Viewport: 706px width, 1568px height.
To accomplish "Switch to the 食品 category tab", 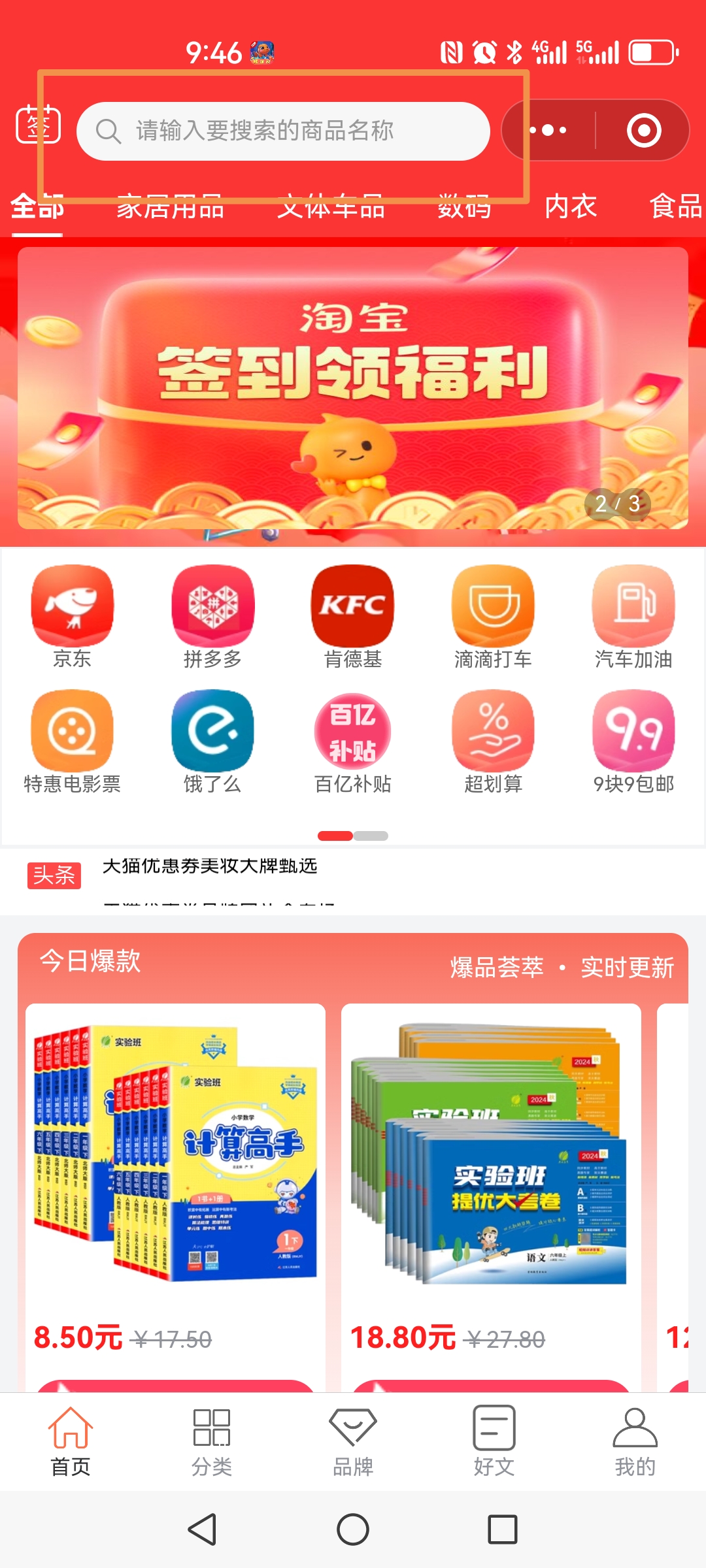I will 675,206.
